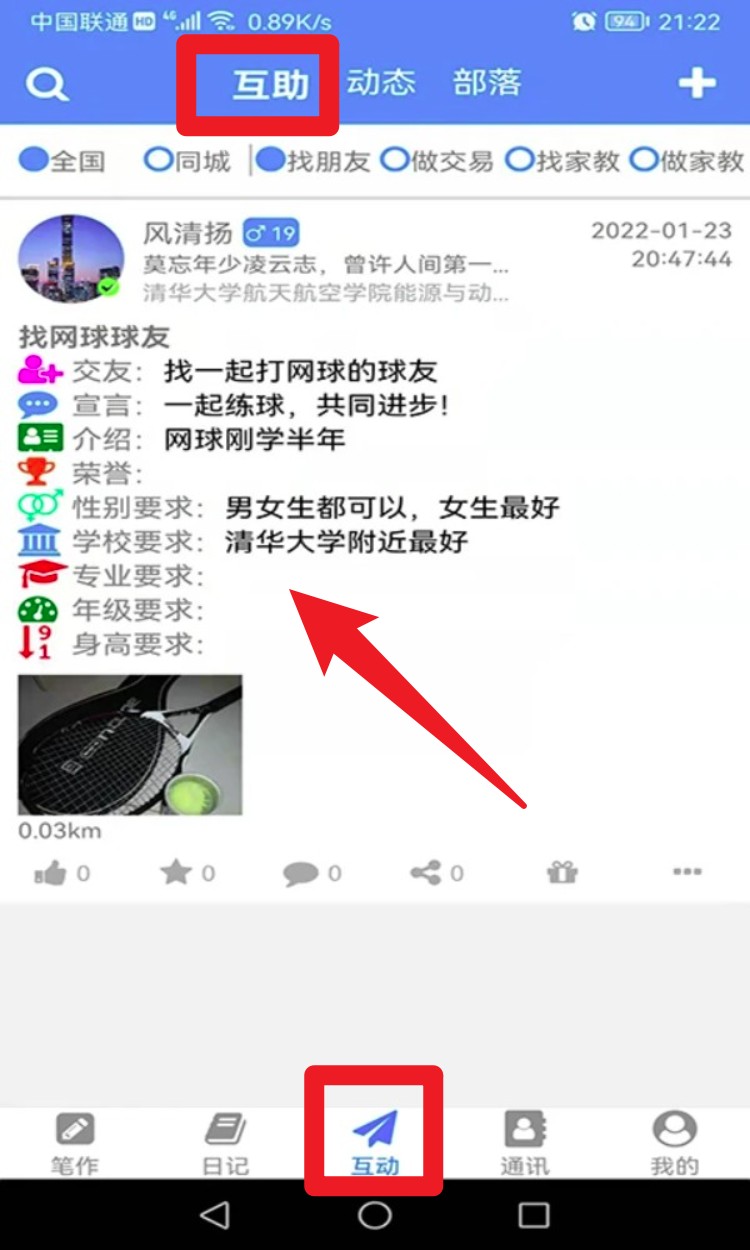The height and width of the screenshot is (1250, 750).
Task: Choose the 找朋友 filter
Action: pos(313,161)
